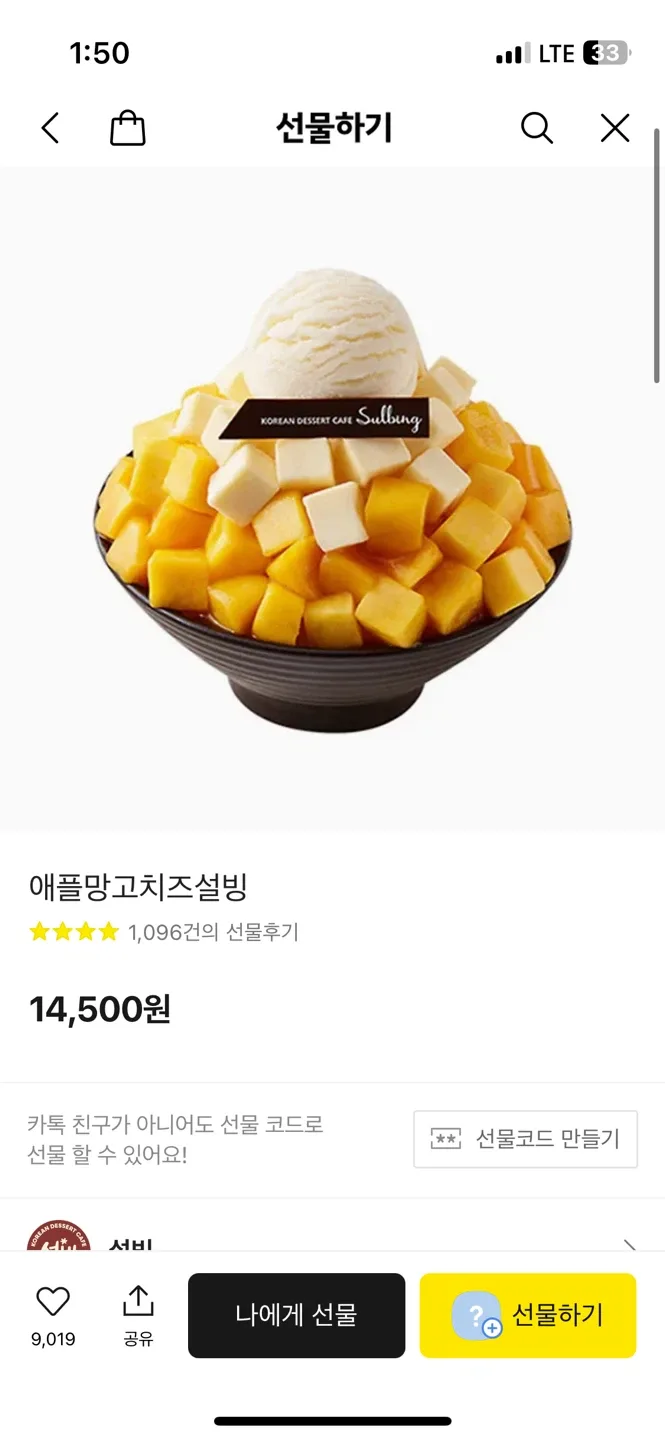Close the gift page with X
Viewport: 665px width, 1440px height.
(x=614, y=128)
